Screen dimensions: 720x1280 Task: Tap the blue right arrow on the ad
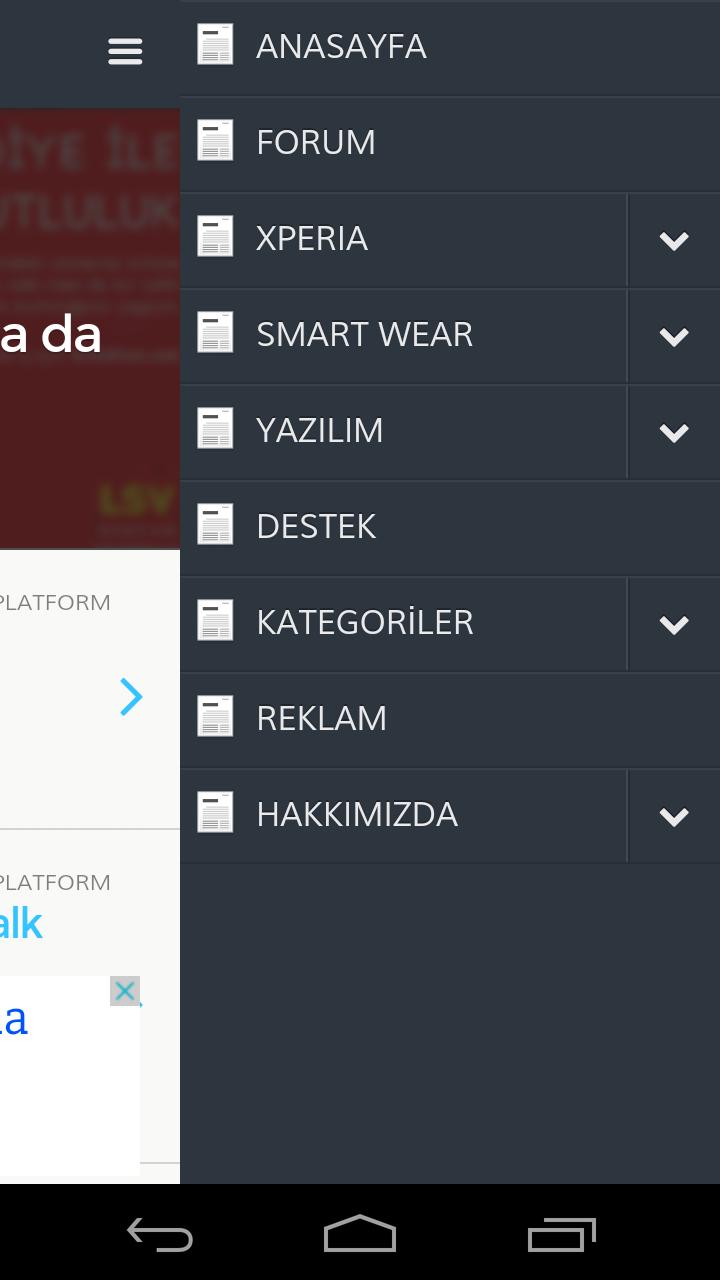(131, 697)
